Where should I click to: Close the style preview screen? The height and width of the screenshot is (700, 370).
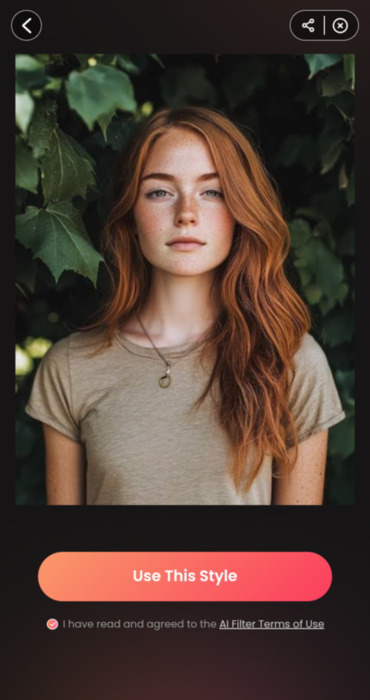[x=340, y=26]
